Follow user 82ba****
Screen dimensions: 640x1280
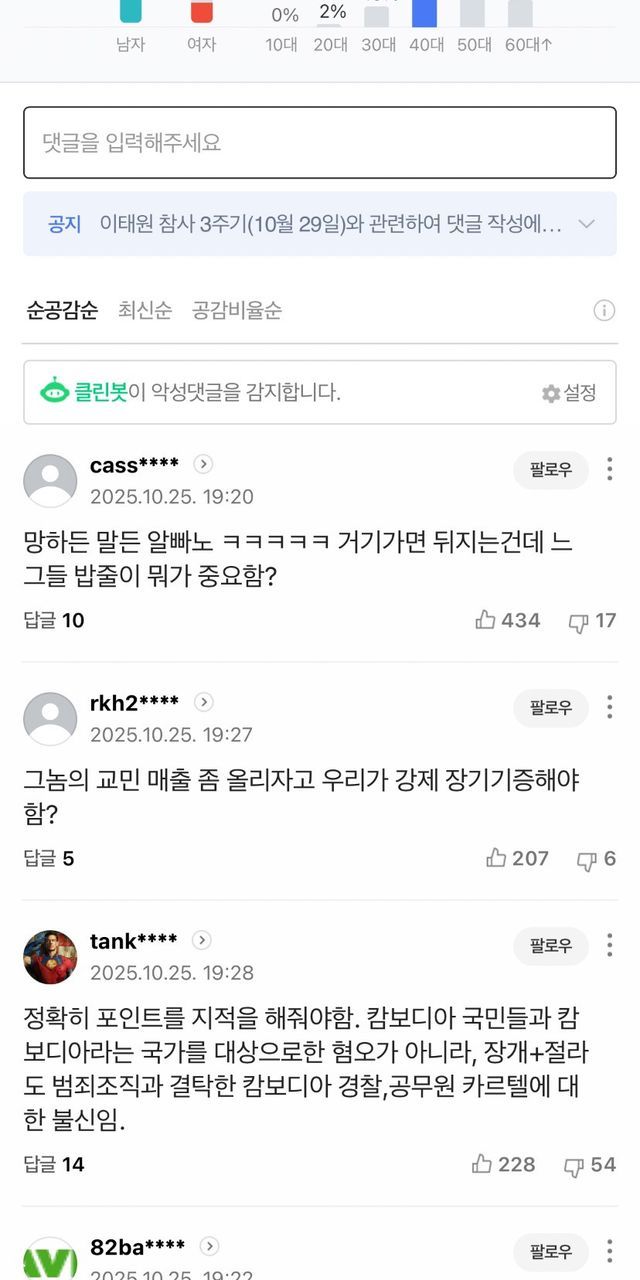(x=551, y=1251)
